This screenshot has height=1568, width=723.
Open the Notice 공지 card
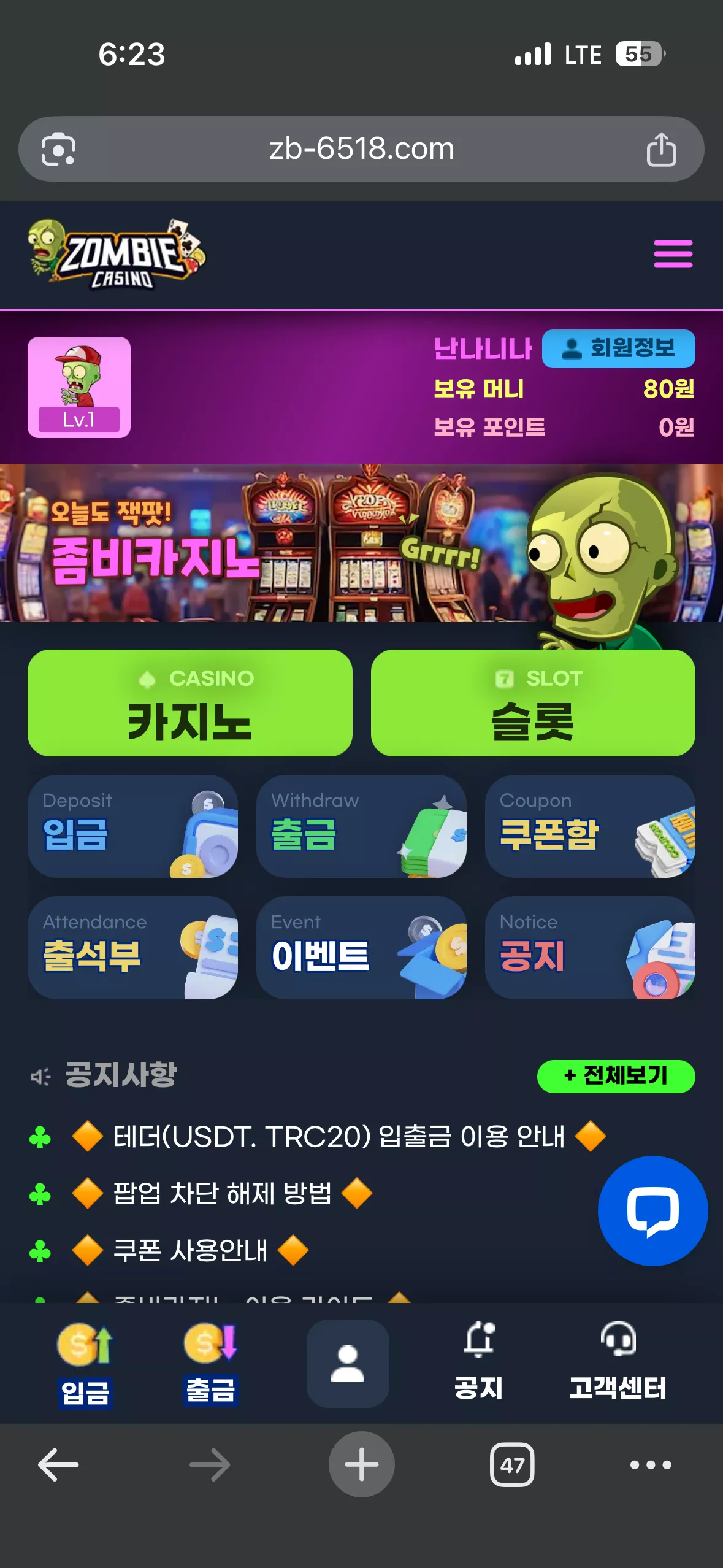[590, 948]
